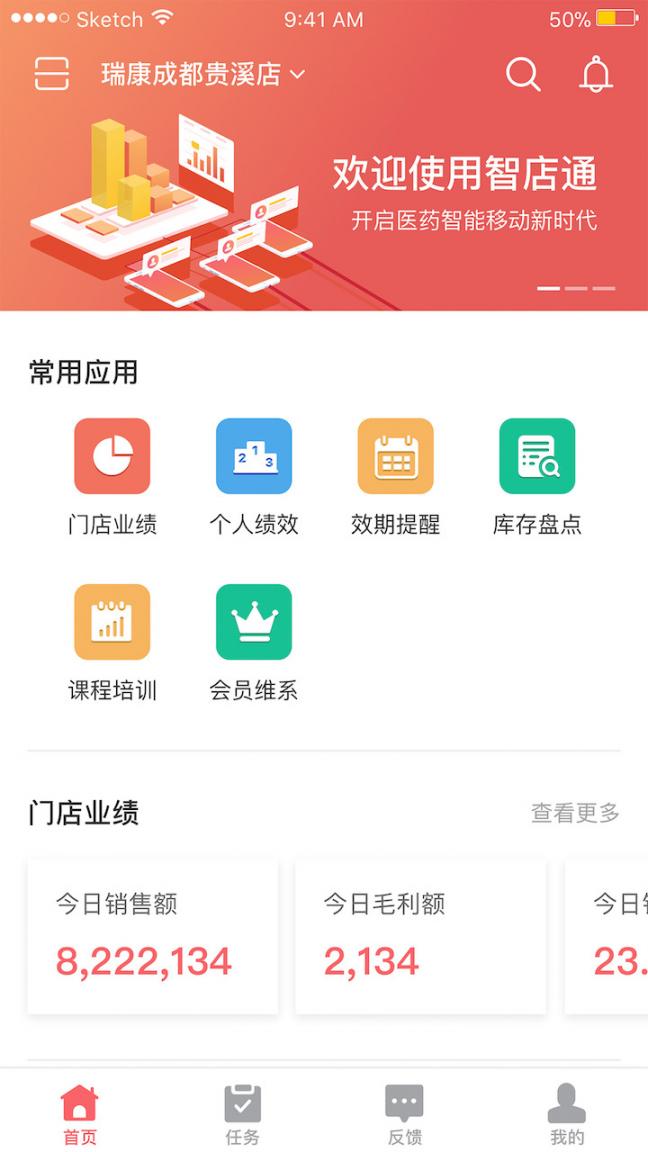Screen dimensions: 648x1152
Task: Open the 今日毛利额 card
Action: tap(420, 936)
